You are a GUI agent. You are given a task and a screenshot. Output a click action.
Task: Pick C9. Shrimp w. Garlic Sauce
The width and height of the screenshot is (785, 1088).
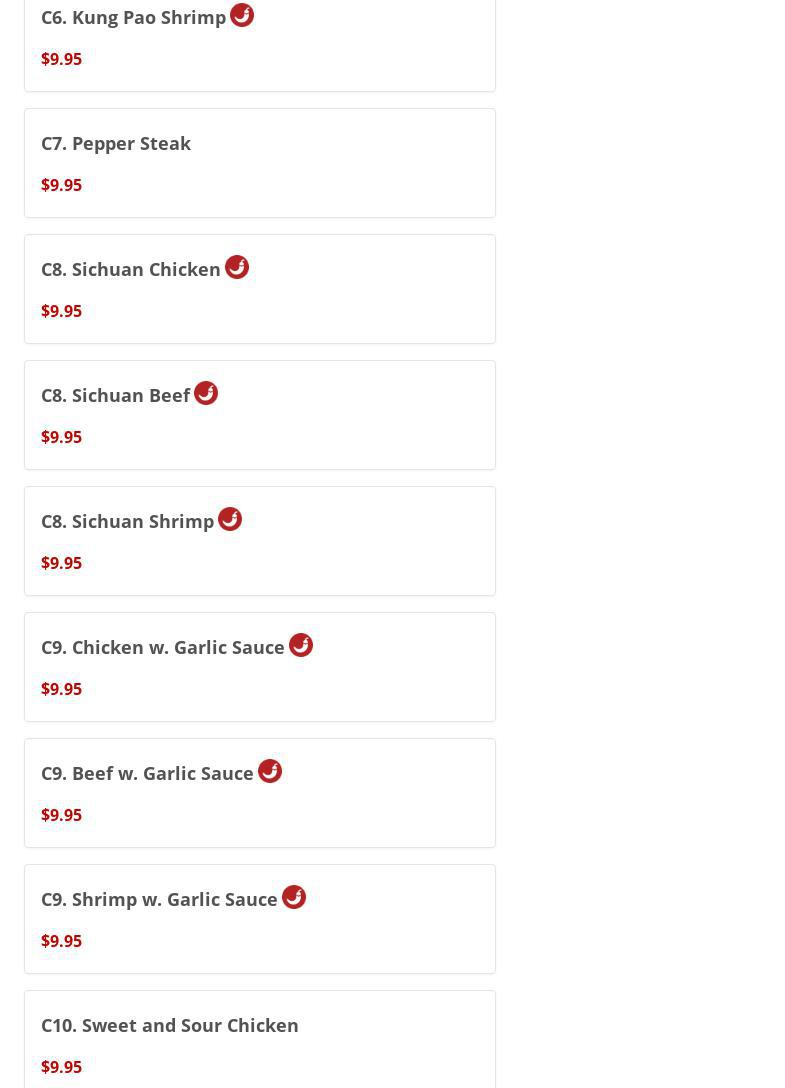pyautogui.click(x=259, y=919)
